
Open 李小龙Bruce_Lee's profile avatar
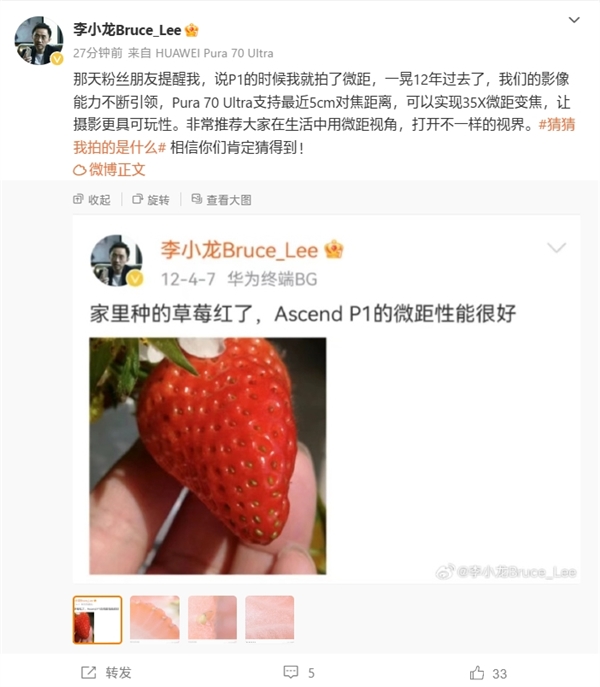(40, 41)
